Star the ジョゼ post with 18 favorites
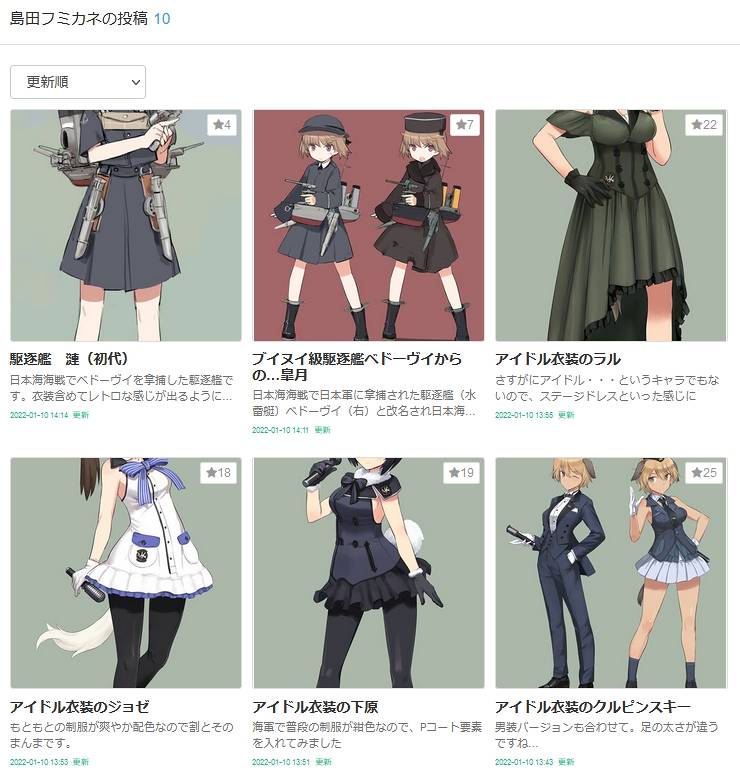This screenshot has width=740, height=782. click(218, 473)
